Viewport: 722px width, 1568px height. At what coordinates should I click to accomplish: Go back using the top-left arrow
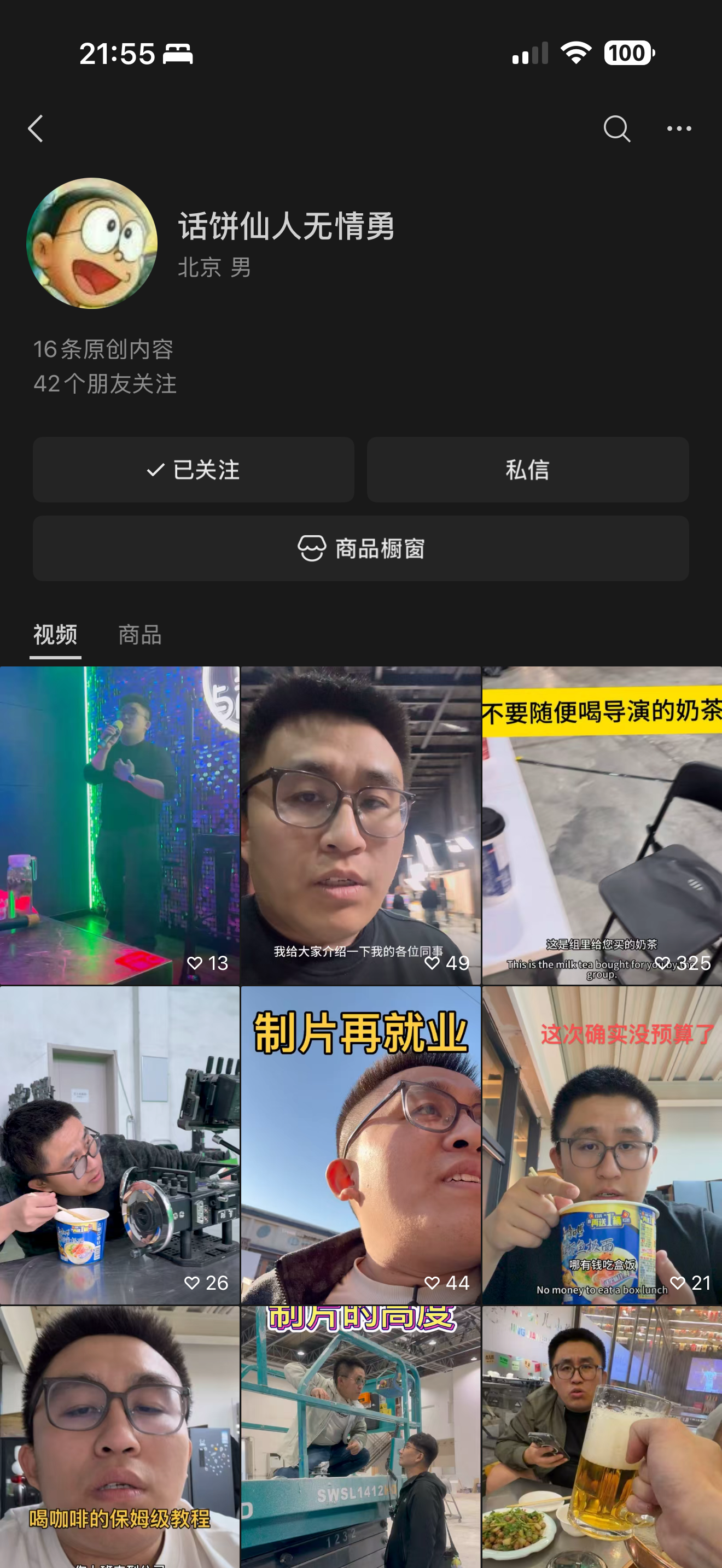pos(36,128)
